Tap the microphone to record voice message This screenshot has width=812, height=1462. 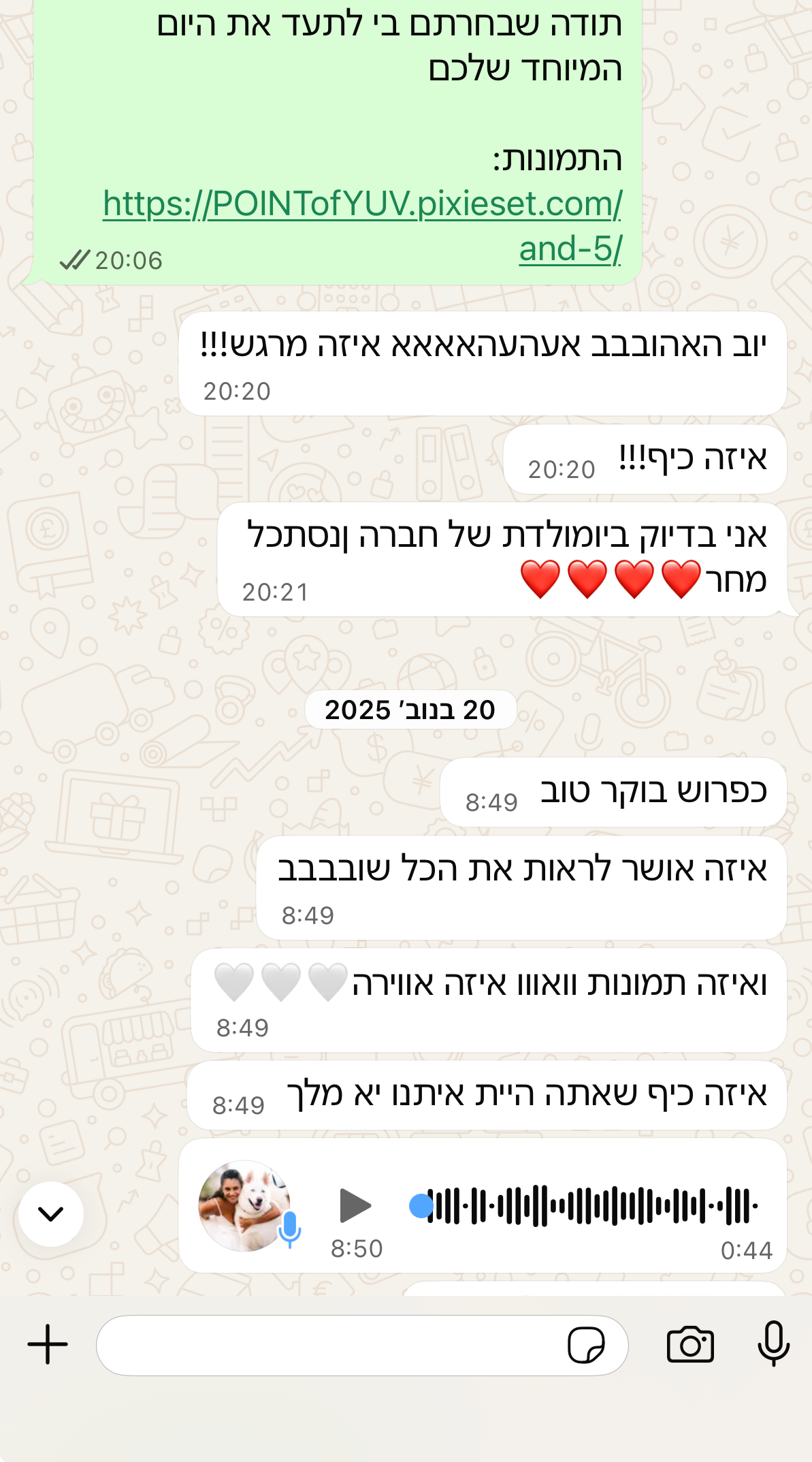(774, 1344)
